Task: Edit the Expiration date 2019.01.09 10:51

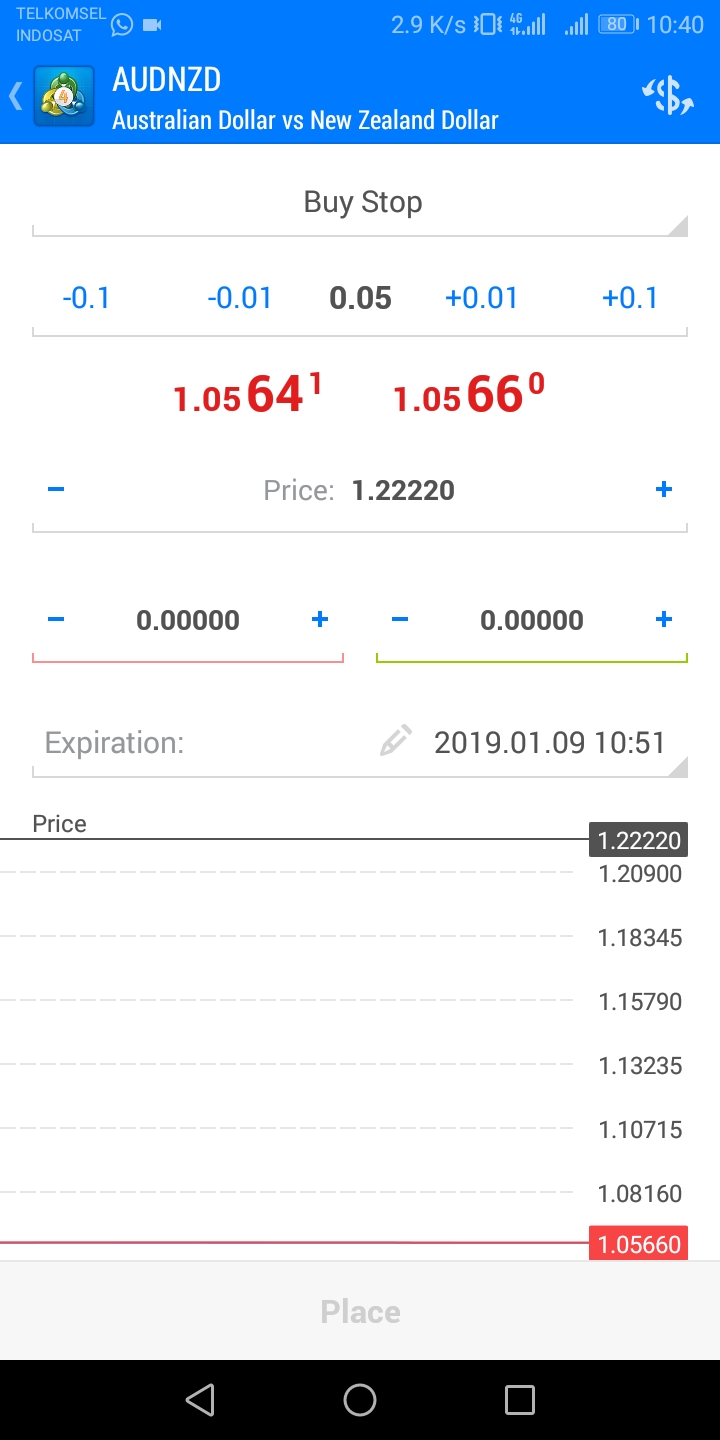Action: pos(549,743)
